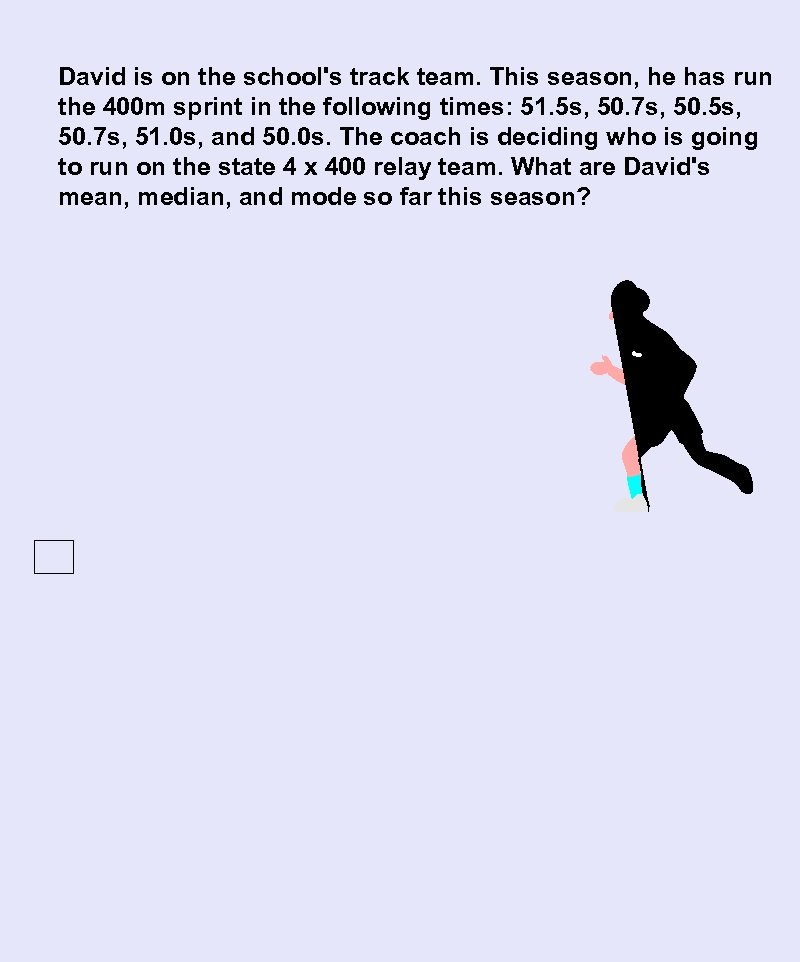Tap the empty answer input box
This screenshot has height=962, width=800.
tap(54, 557)
